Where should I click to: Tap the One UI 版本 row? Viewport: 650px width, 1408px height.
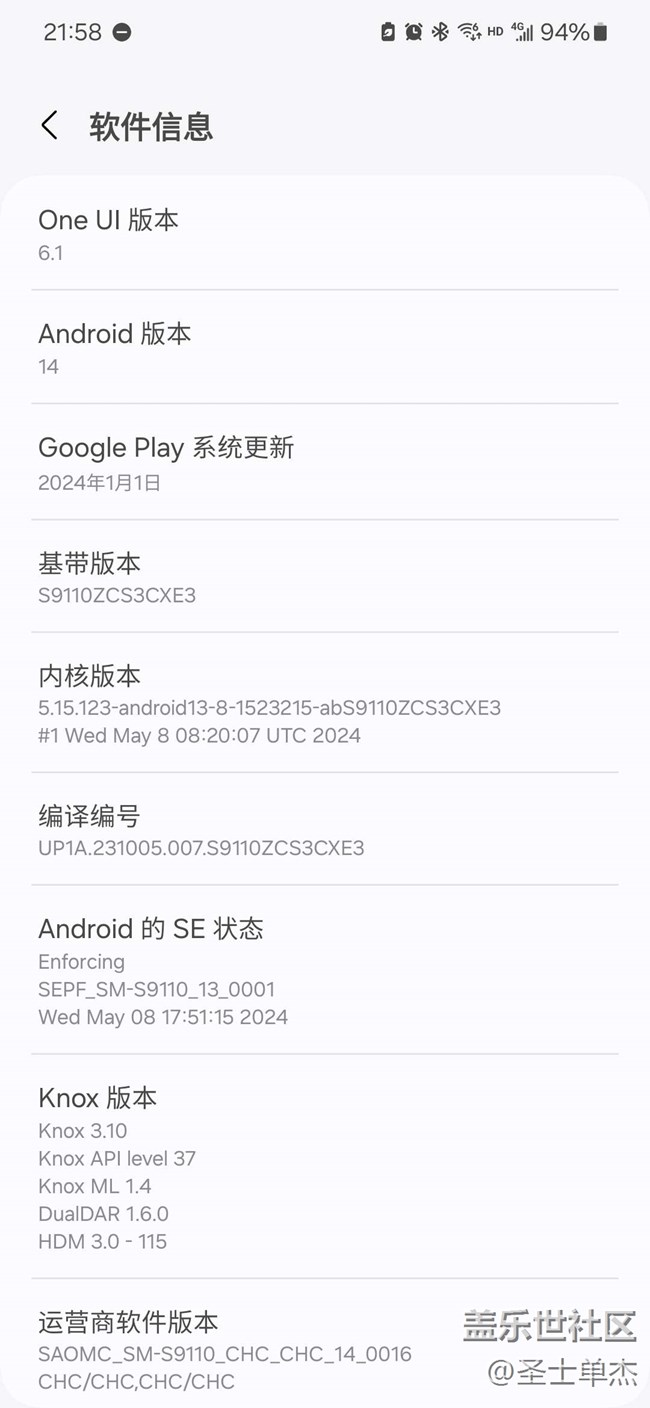tap(324, 234)
